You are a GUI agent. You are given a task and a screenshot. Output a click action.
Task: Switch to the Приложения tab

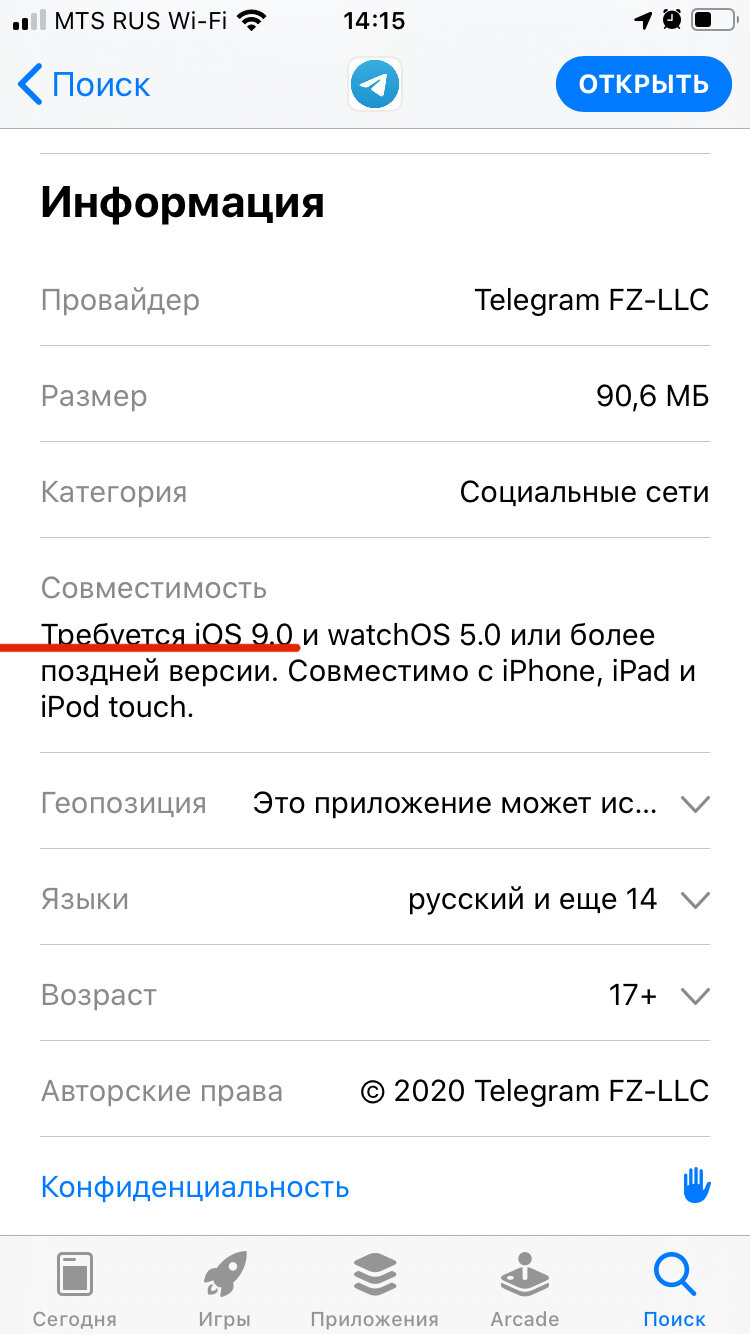point(375,1289)
